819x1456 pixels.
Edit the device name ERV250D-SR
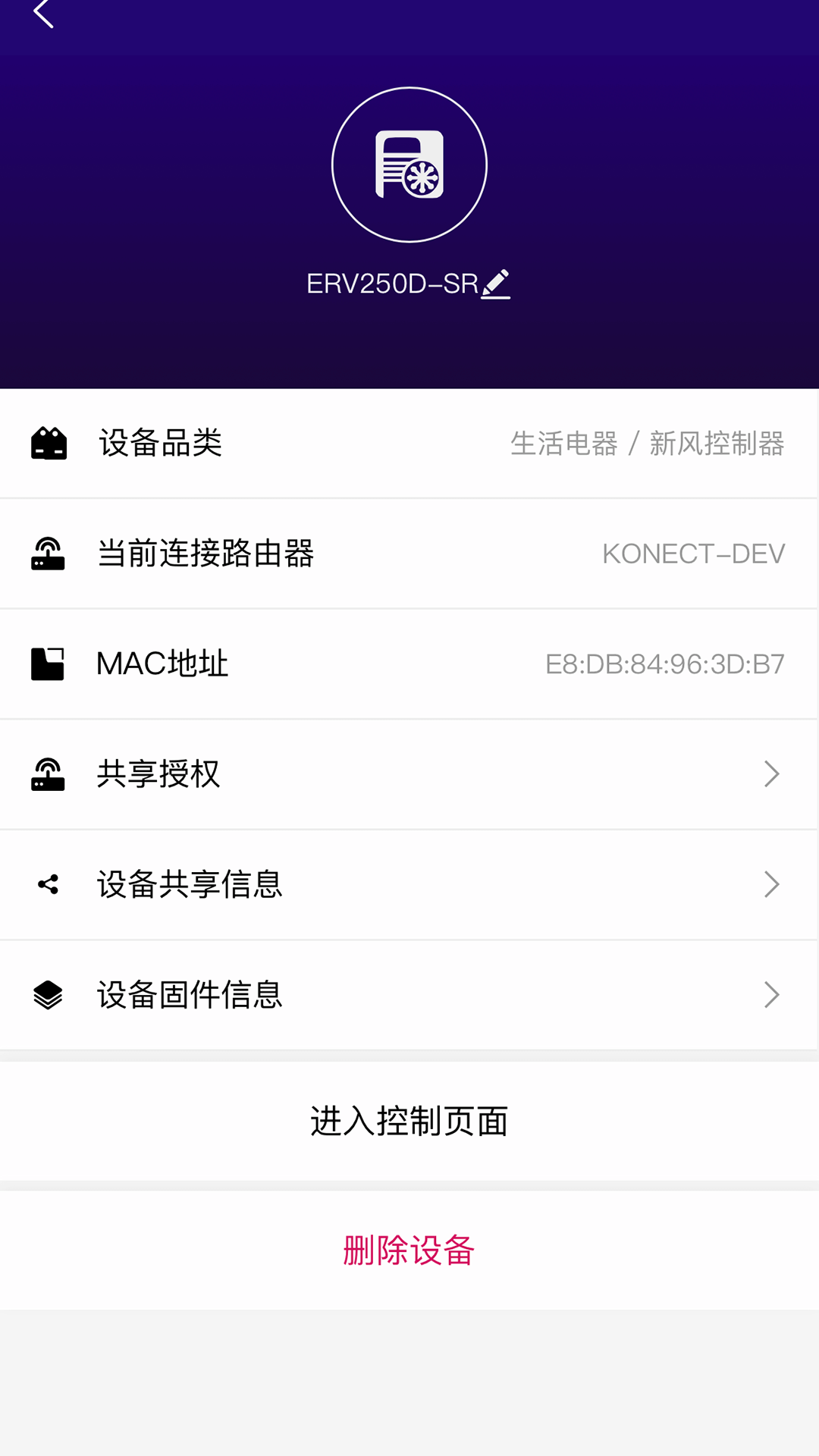(496, 284)
